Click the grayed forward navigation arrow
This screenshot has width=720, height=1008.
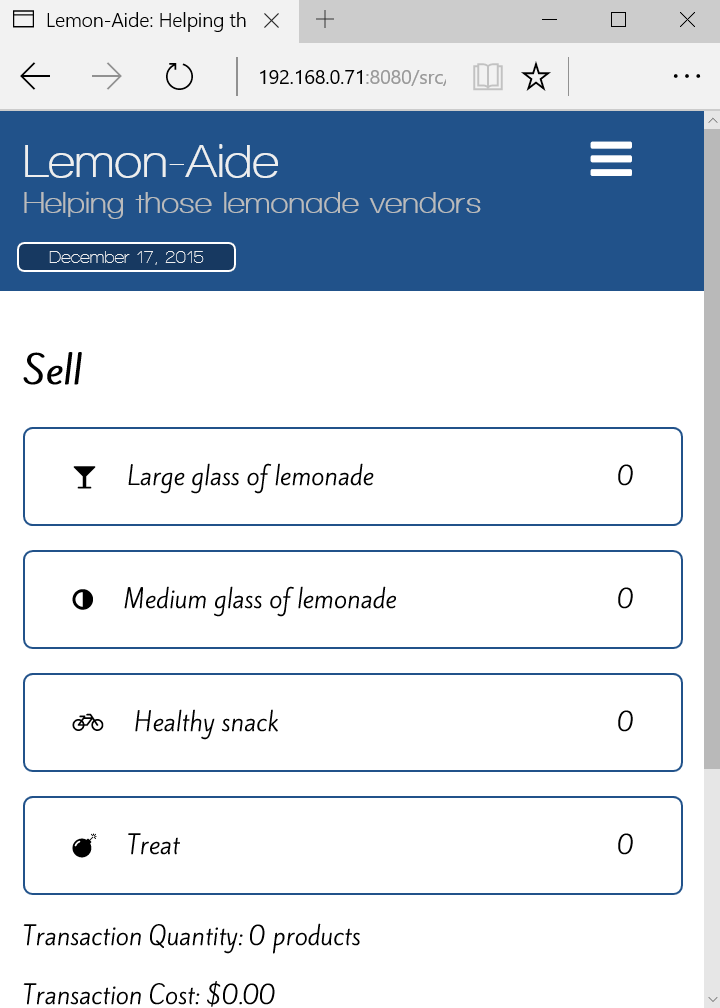(106, 76)
